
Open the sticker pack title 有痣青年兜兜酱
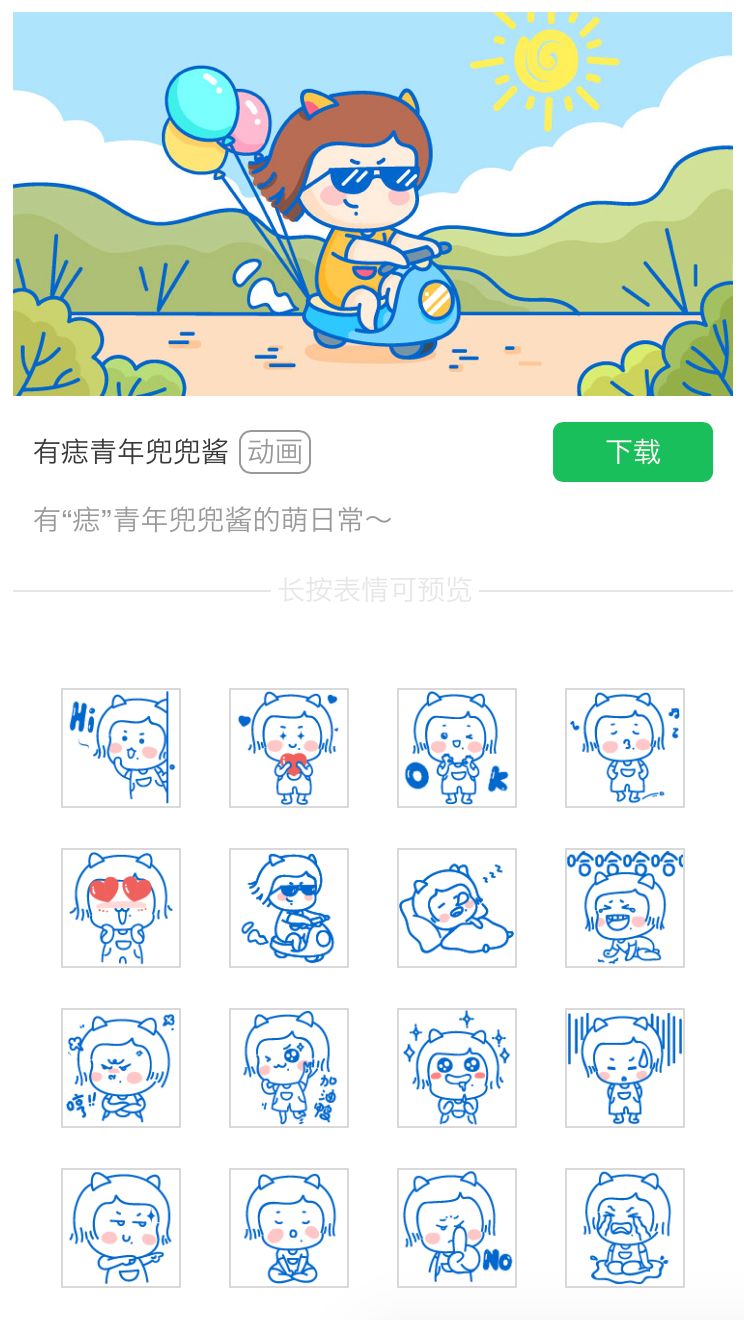pyautogui.click(x=130, y=450)
